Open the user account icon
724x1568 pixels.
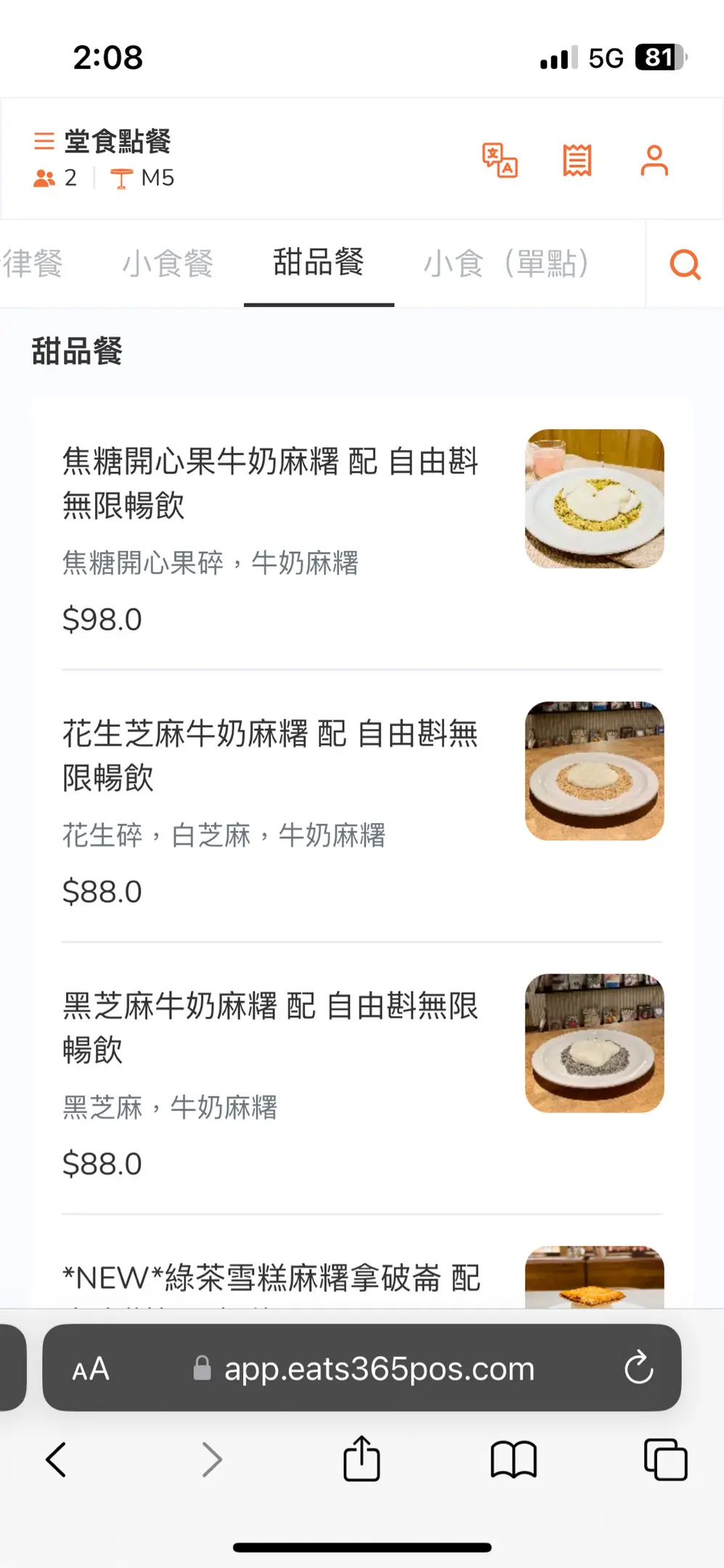pyautogui.click(x=654, y=160)
